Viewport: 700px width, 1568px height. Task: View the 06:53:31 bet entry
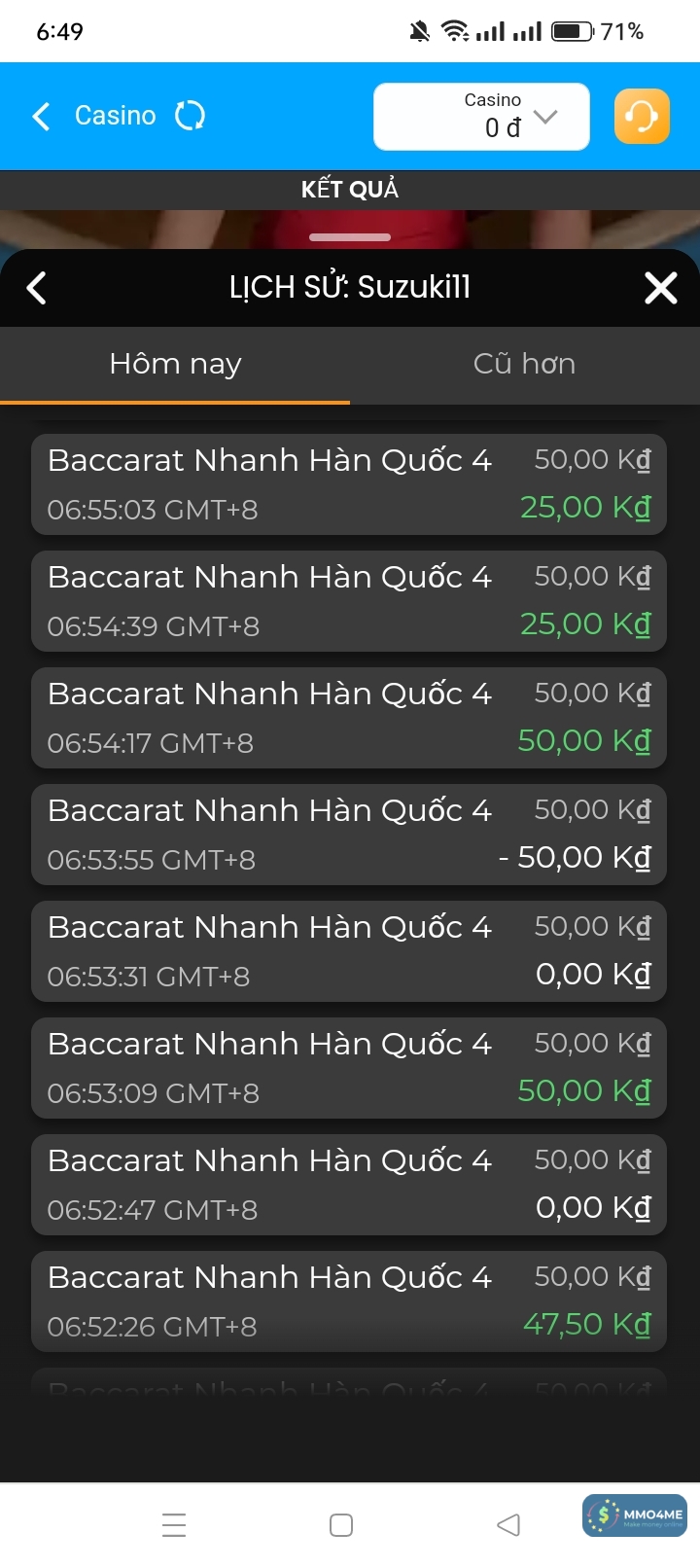coord(349,951)
